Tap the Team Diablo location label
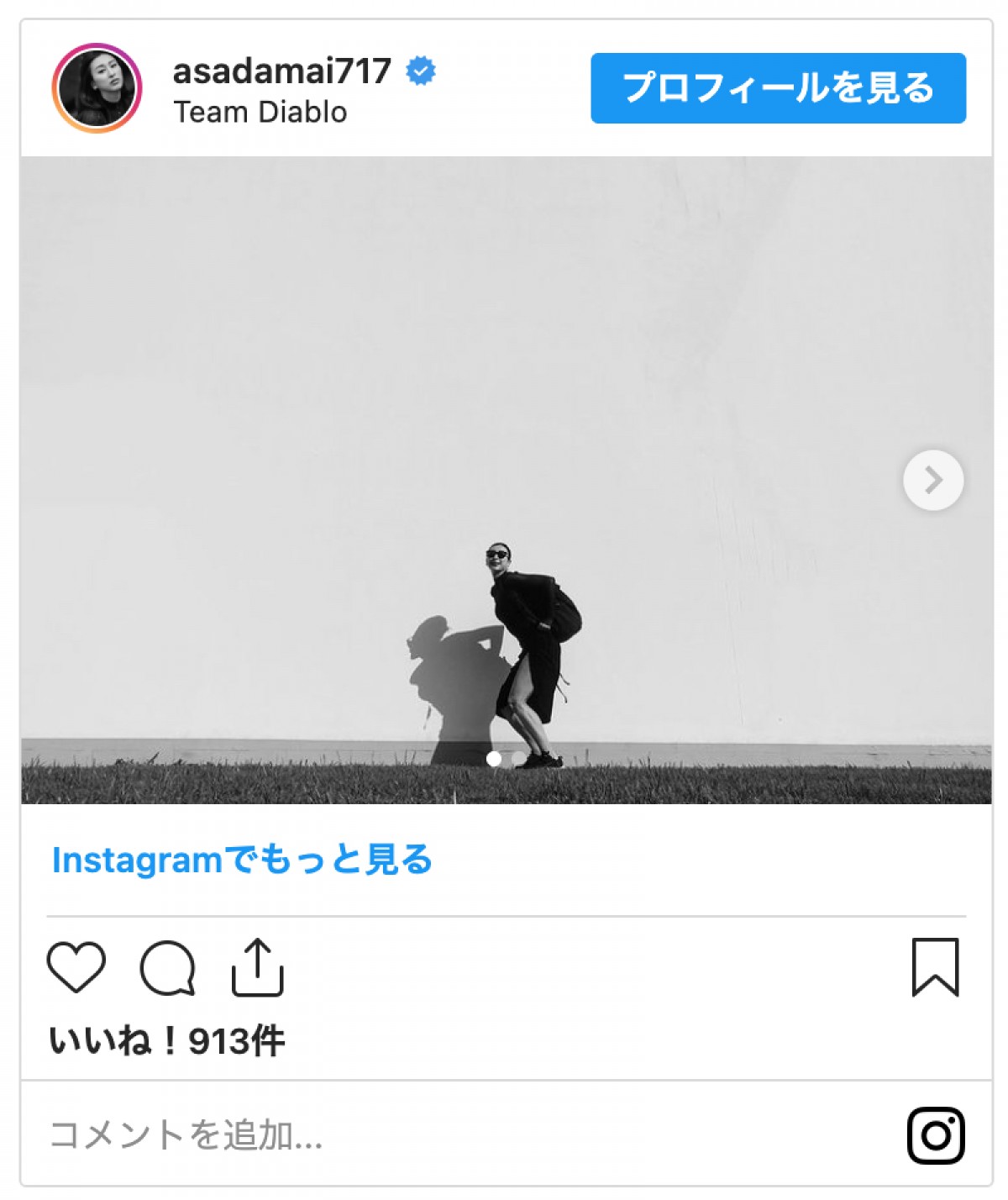1008x1200 pixels. click(x=260, y=112)
